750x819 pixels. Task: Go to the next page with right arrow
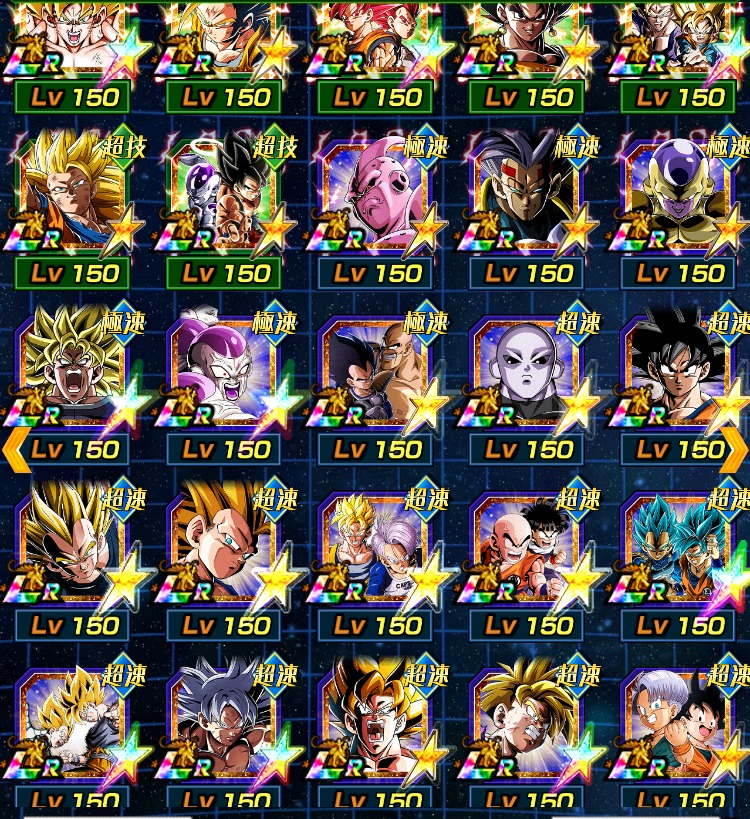734,450
